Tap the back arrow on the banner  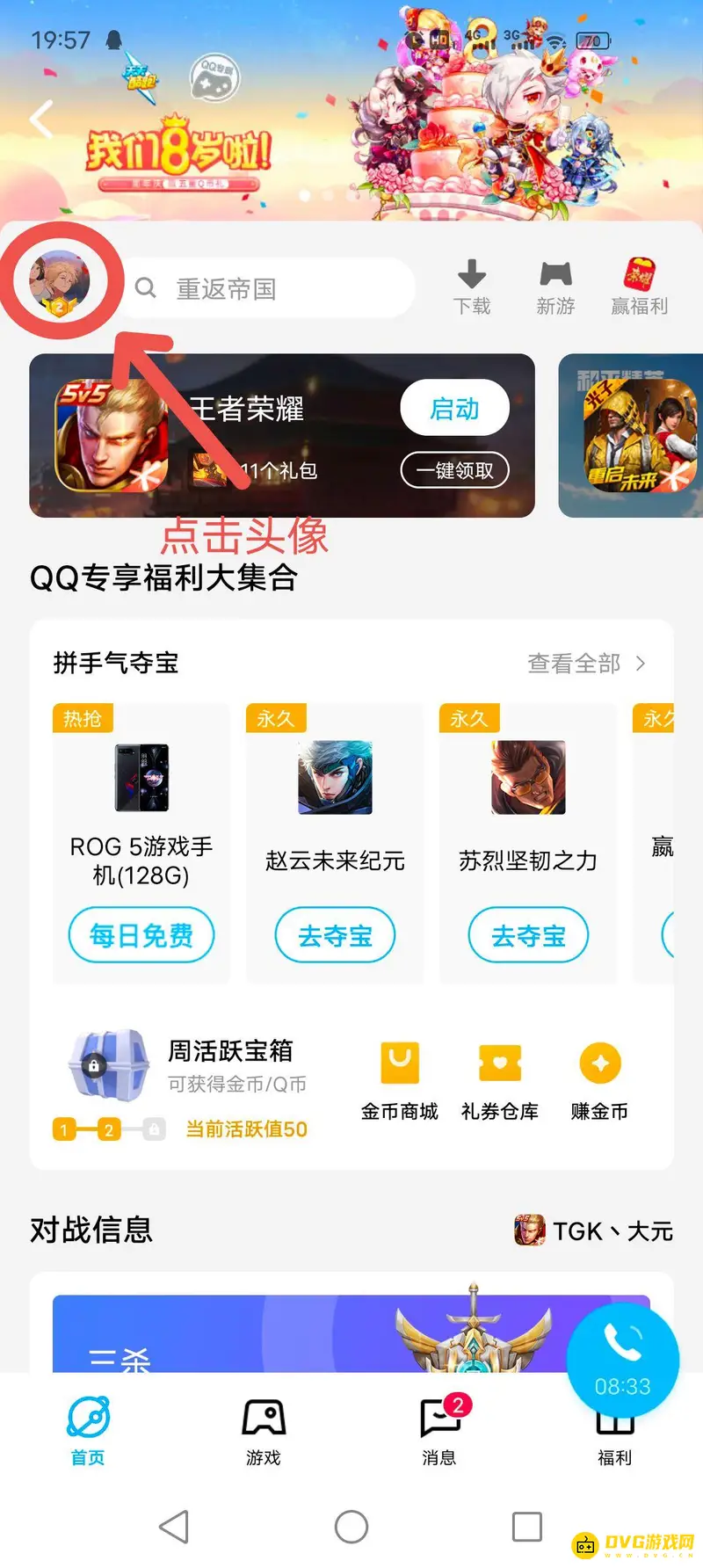[x=42, y=120]
